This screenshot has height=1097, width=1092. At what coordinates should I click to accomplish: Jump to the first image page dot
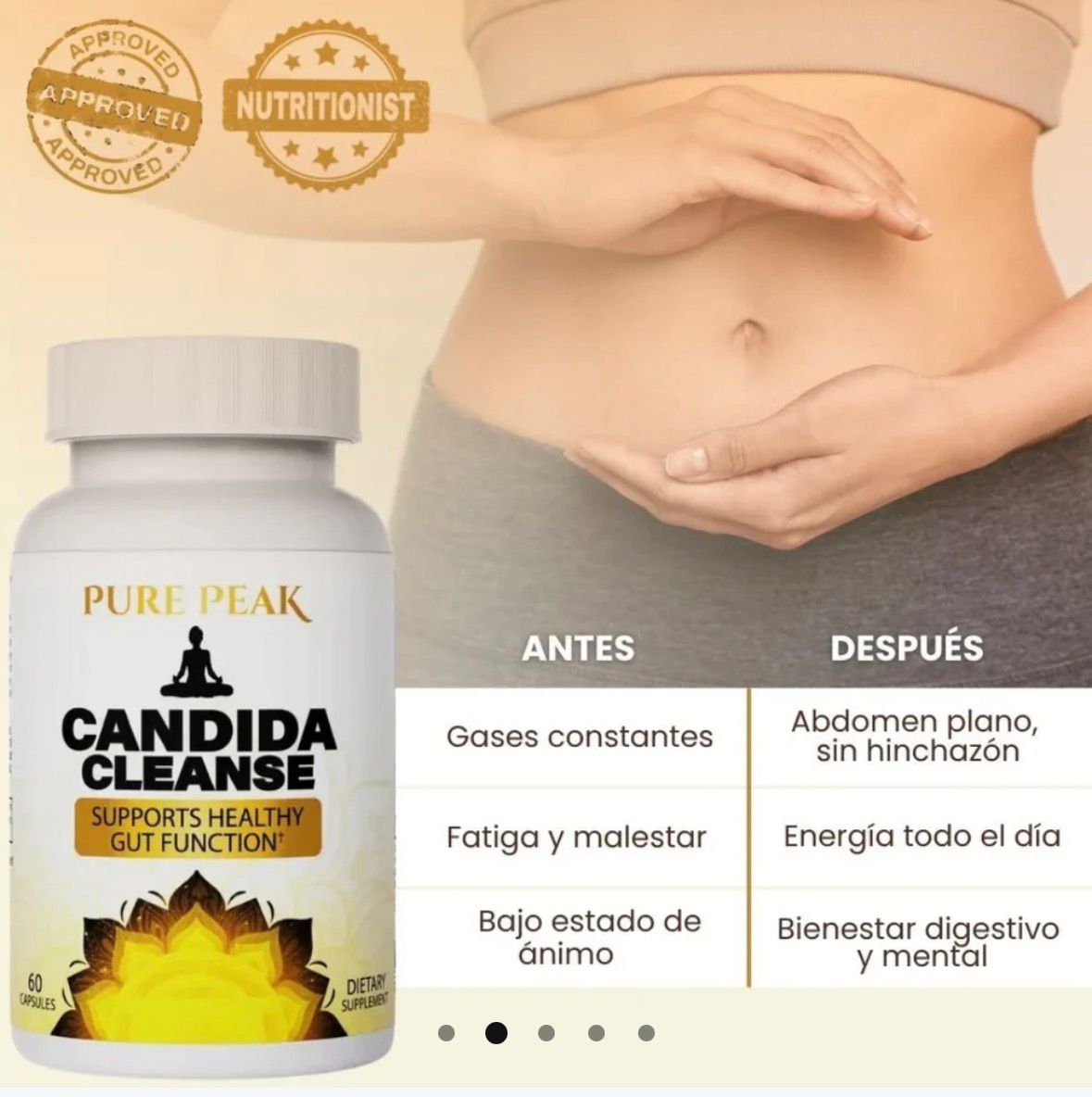coord(446,1033)
